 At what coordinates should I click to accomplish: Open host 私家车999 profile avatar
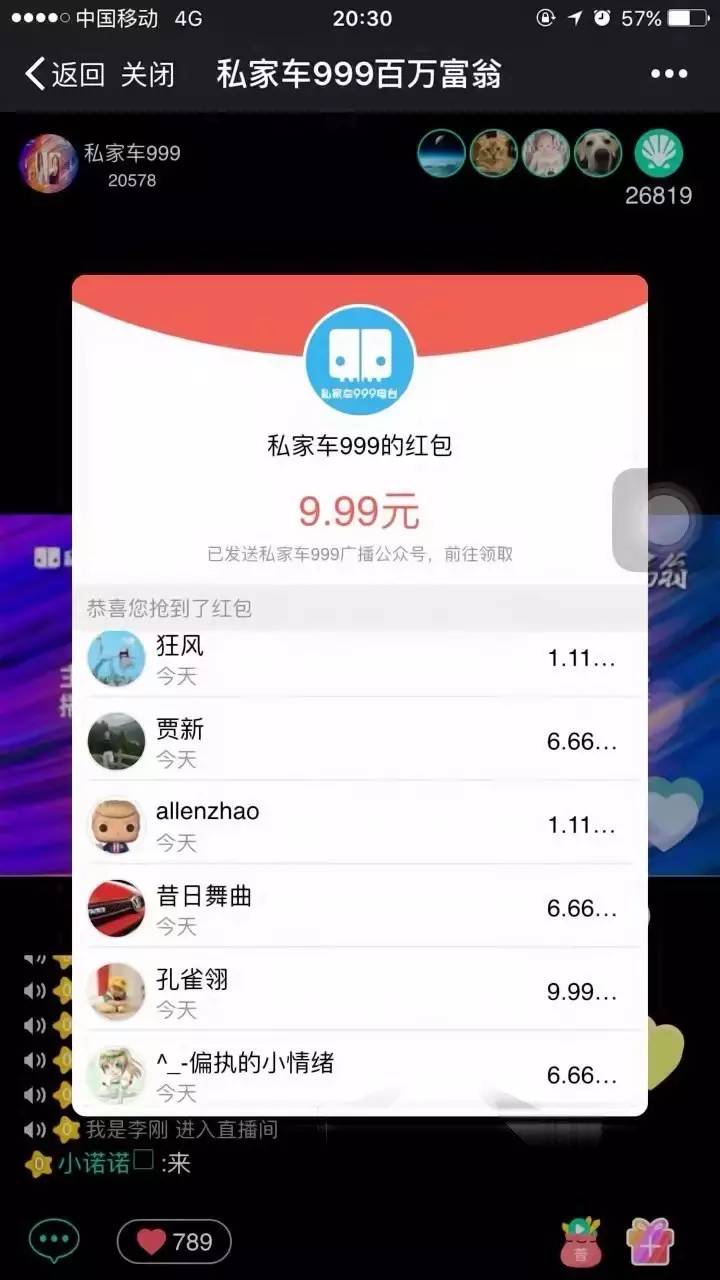click(x=48, y=163)
